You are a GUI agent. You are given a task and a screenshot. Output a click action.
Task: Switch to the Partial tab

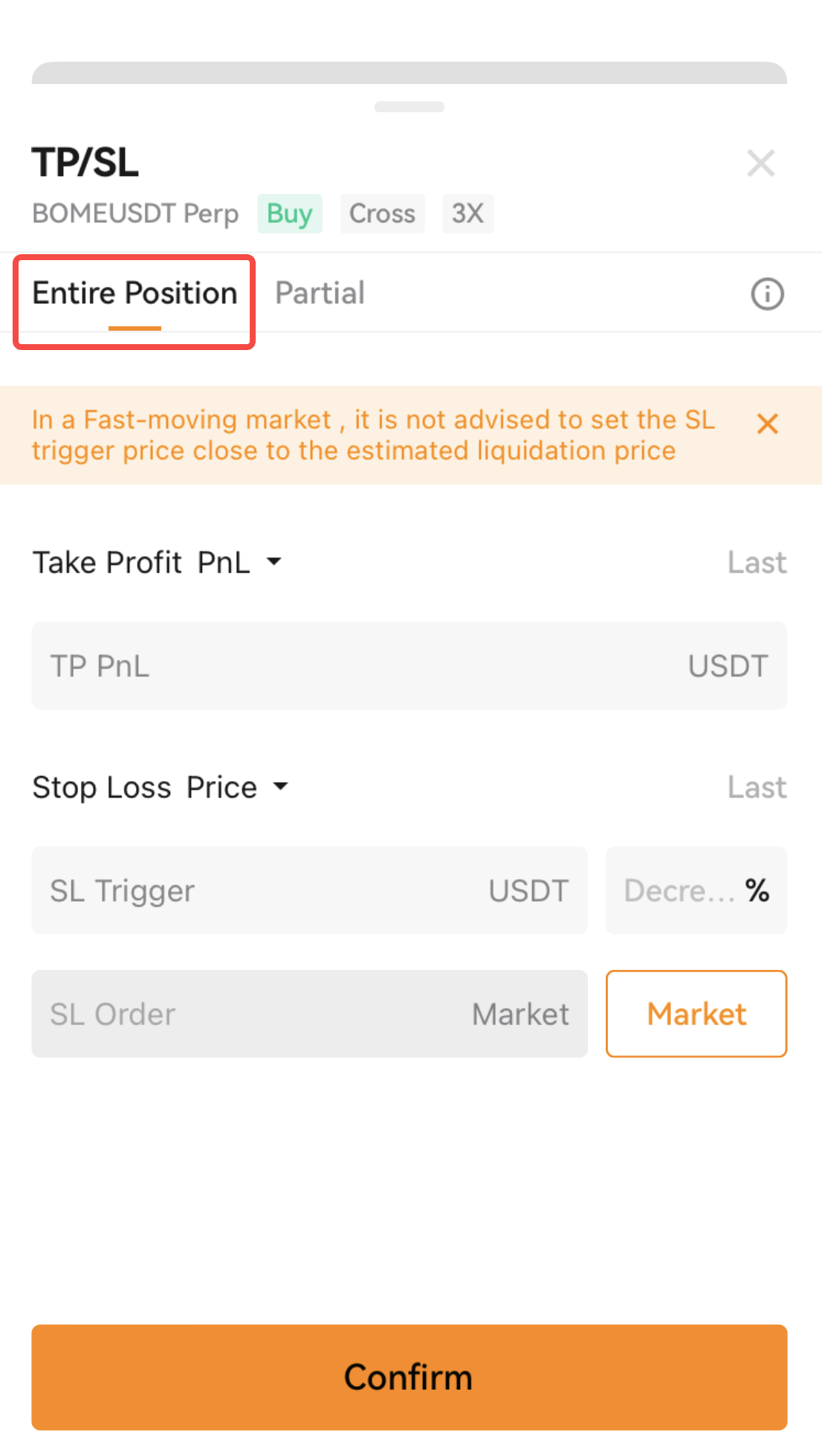pyautogui.click(x=319, y=293)
